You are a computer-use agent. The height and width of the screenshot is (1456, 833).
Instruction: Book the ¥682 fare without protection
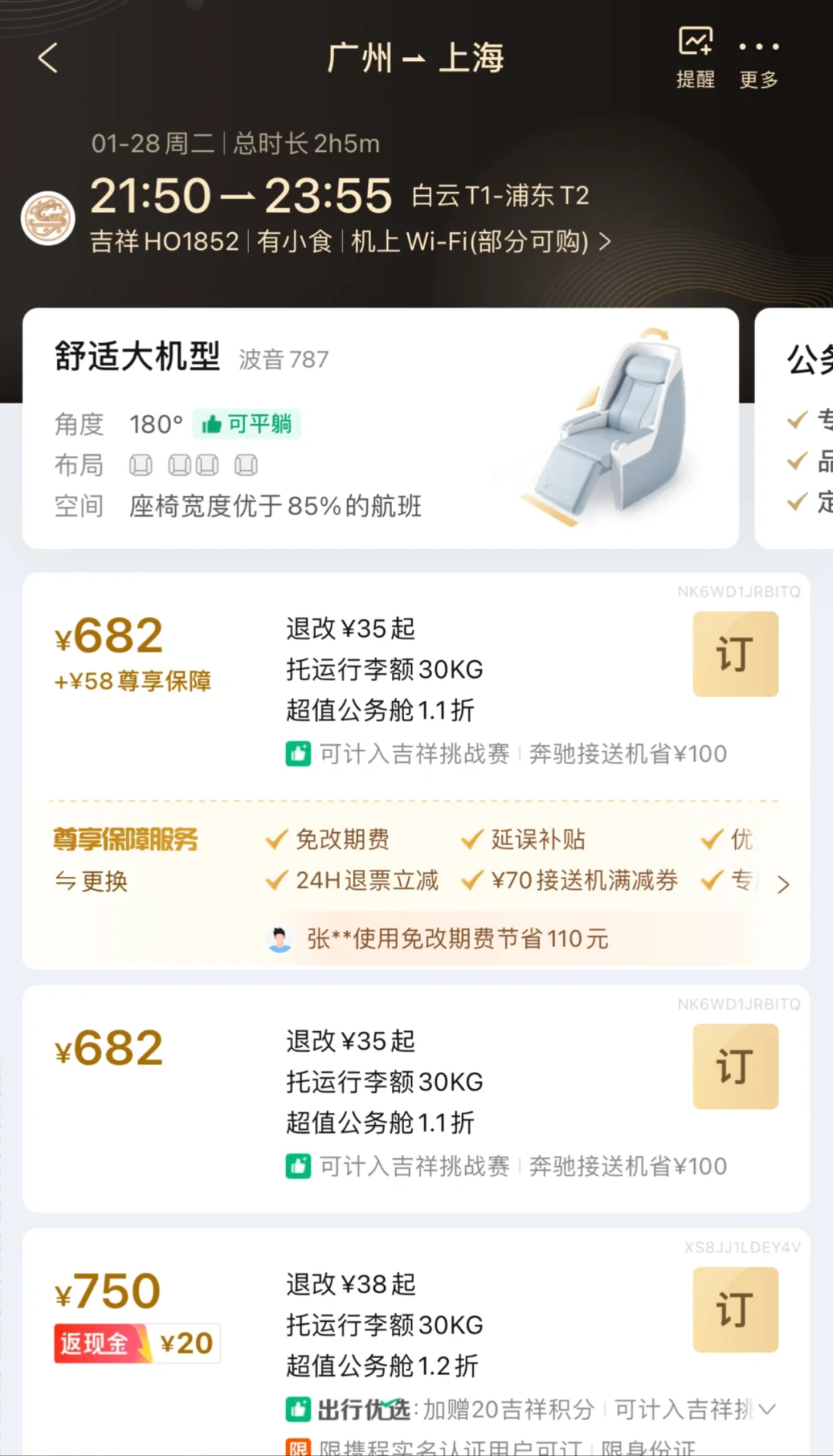(736, 1067)
